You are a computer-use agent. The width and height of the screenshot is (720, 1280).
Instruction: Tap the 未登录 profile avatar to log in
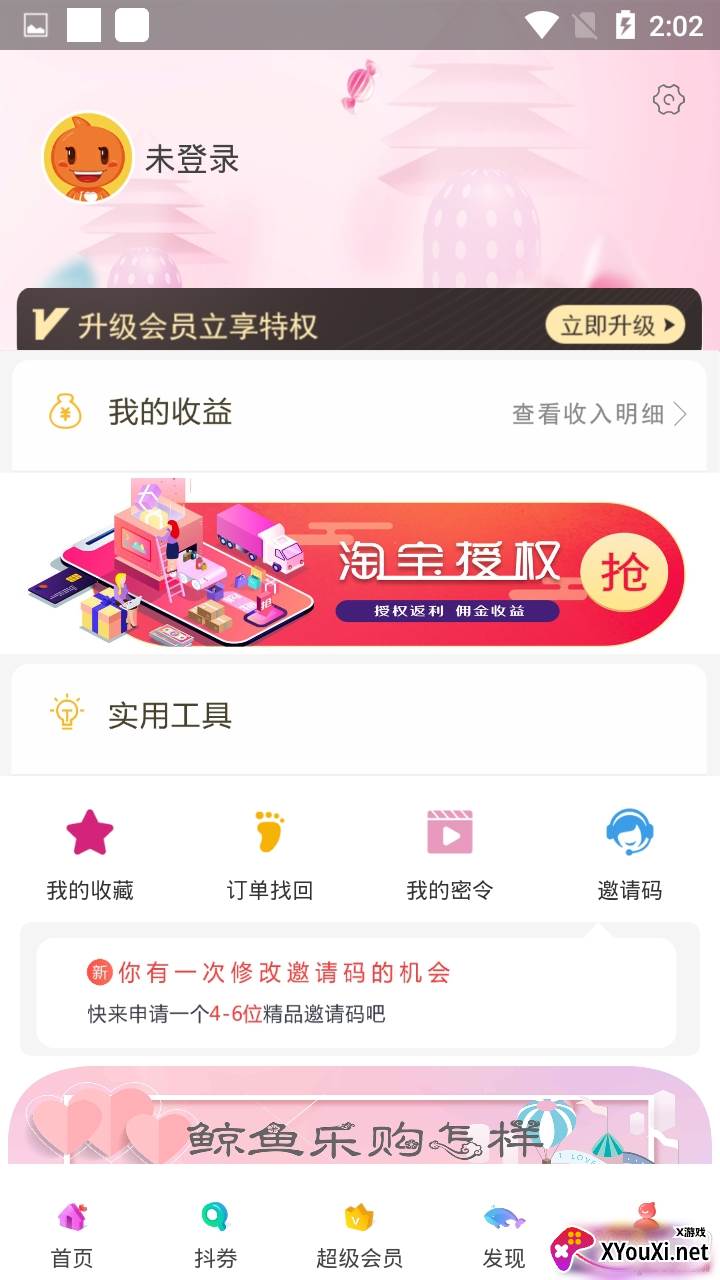coord(88,157)
